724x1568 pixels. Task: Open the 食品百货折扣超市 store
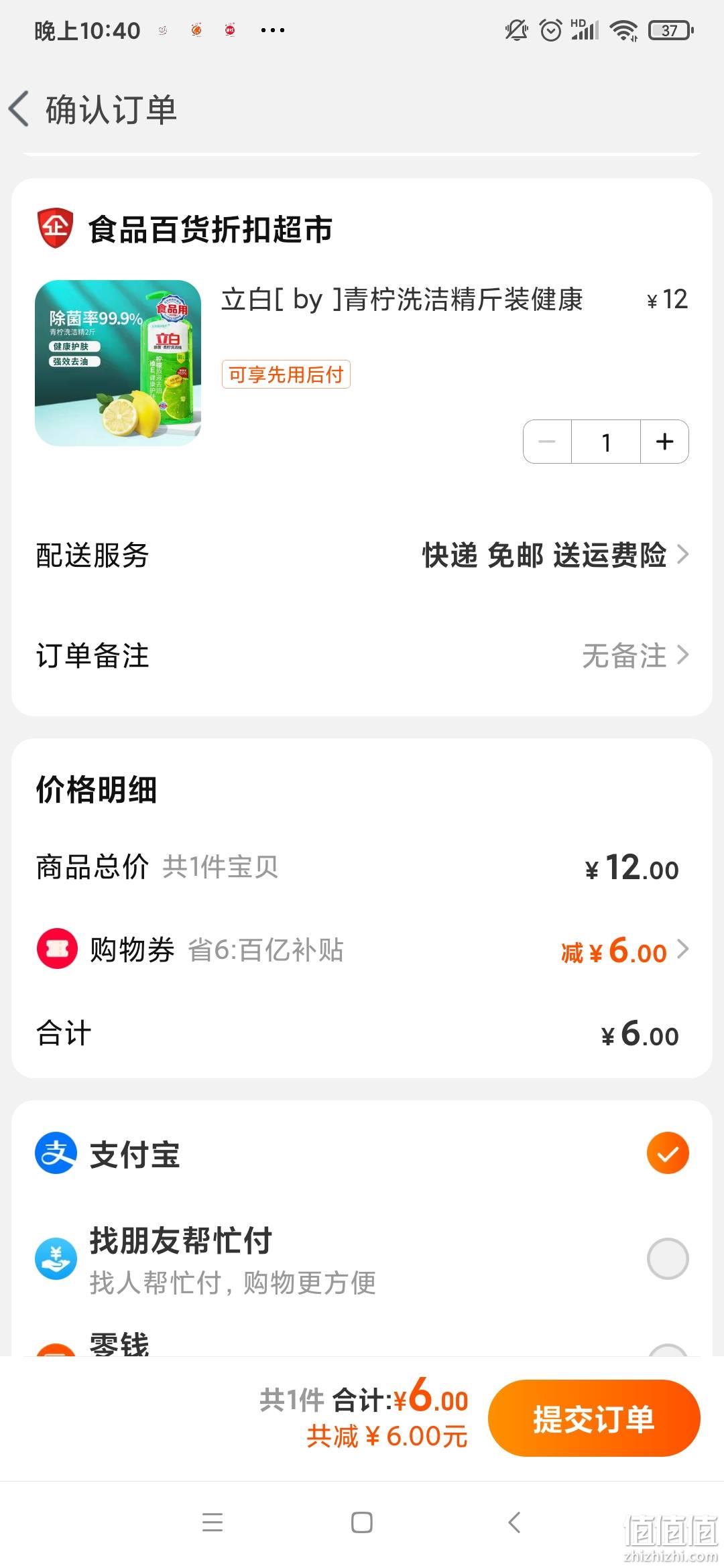[184, 229]
